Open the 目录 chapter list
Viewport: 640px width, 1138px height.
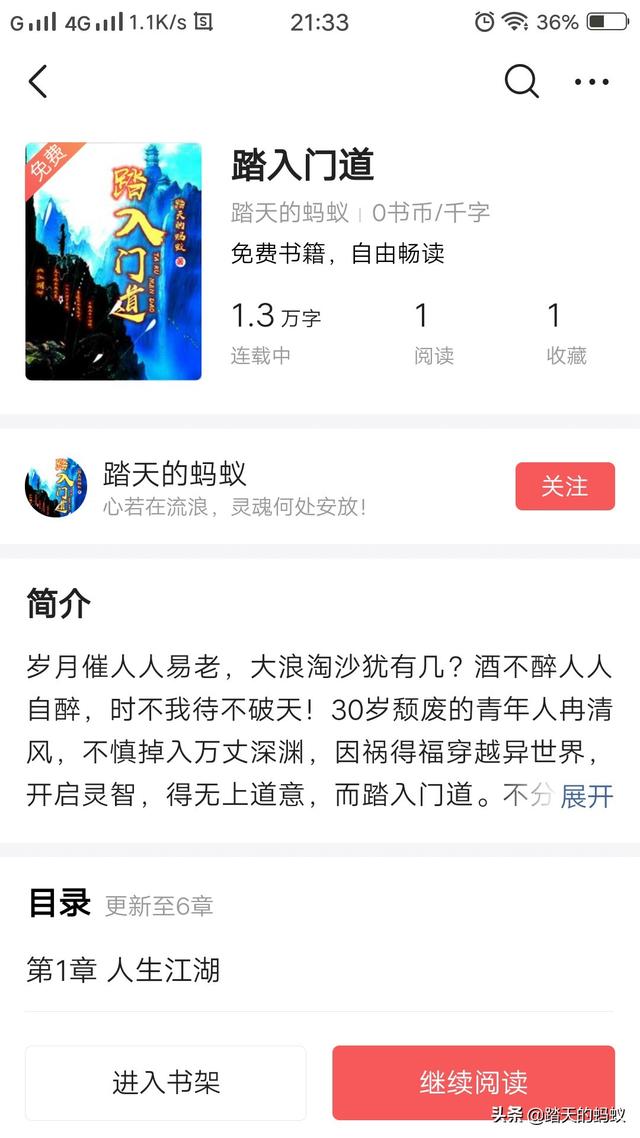pos(59,903)
